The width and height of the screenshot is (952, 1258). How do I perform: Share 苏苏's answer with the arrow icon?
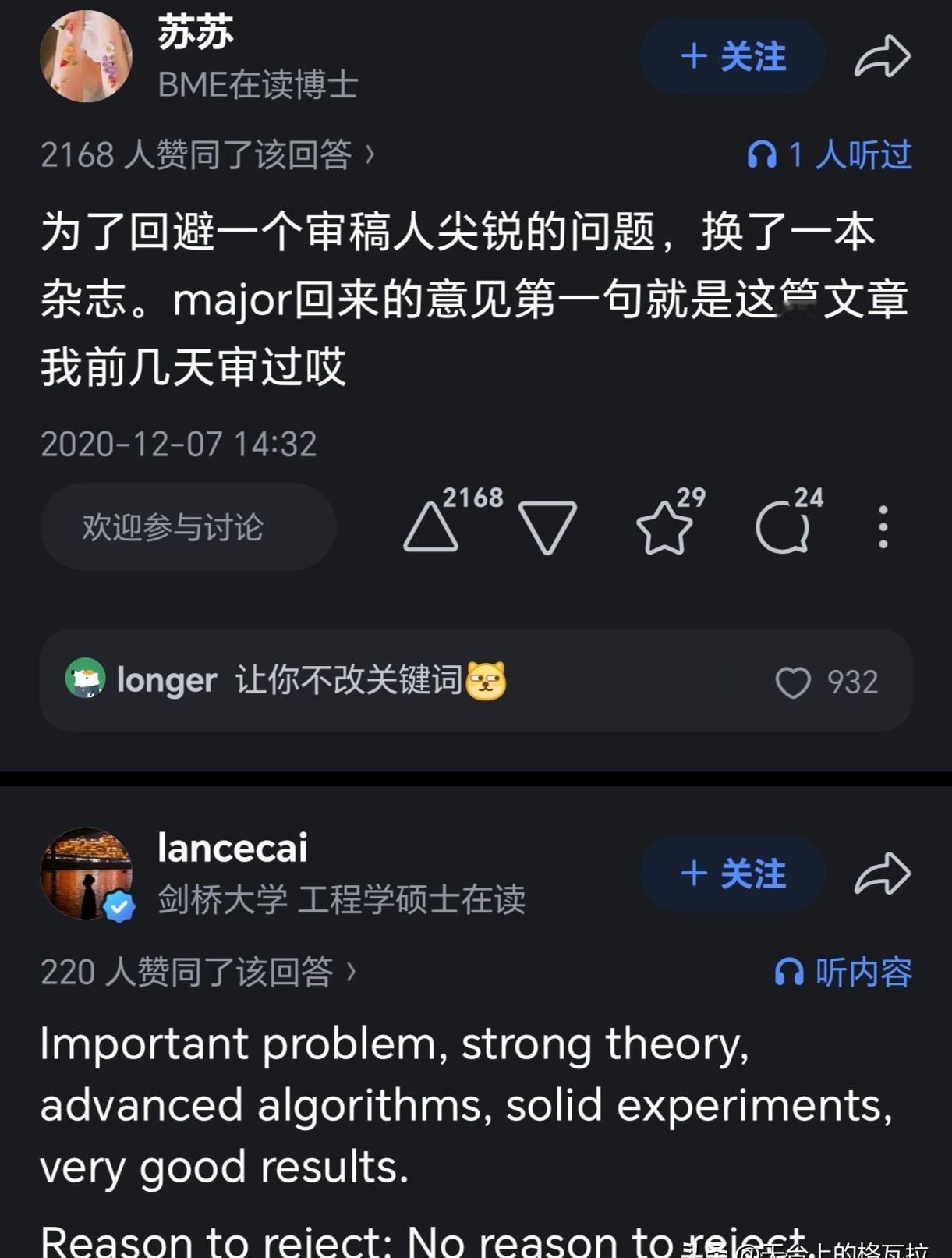click(885, 55)
